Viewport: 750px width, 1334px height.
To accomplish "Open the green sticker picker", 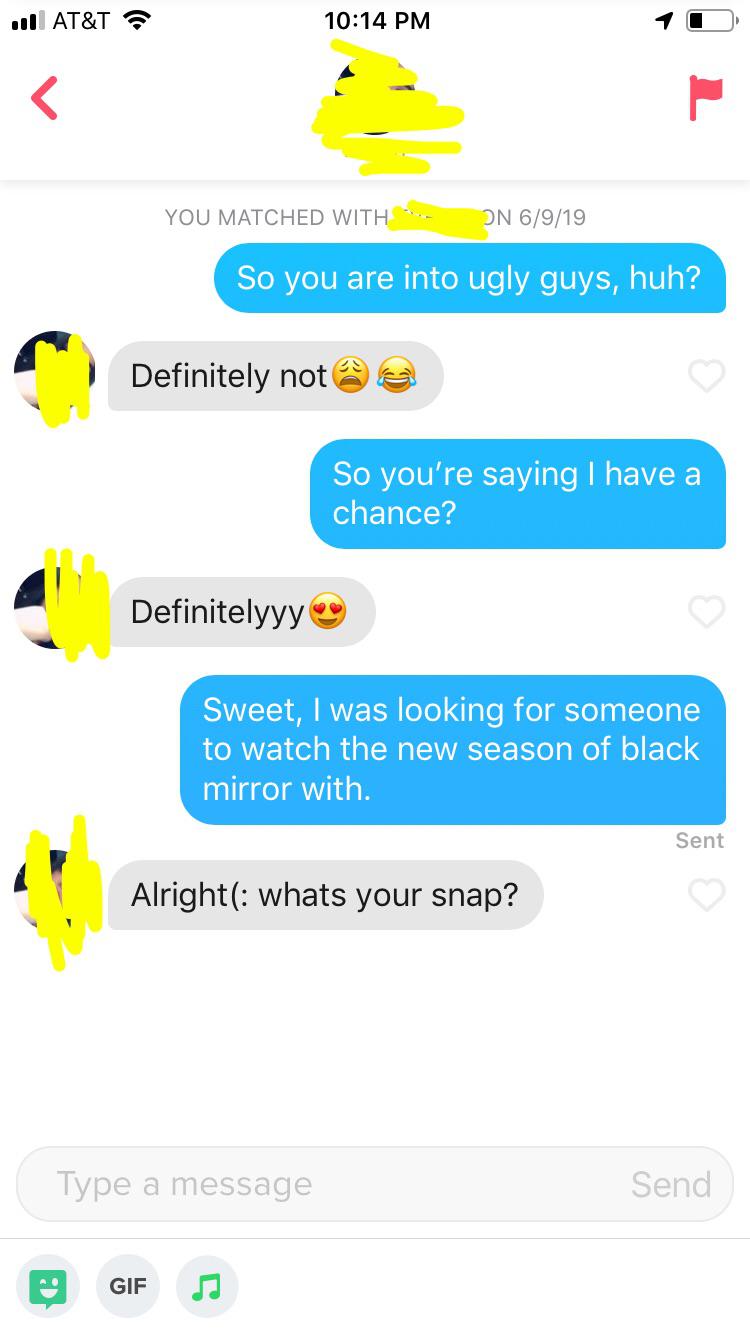I will point(47,1286).
